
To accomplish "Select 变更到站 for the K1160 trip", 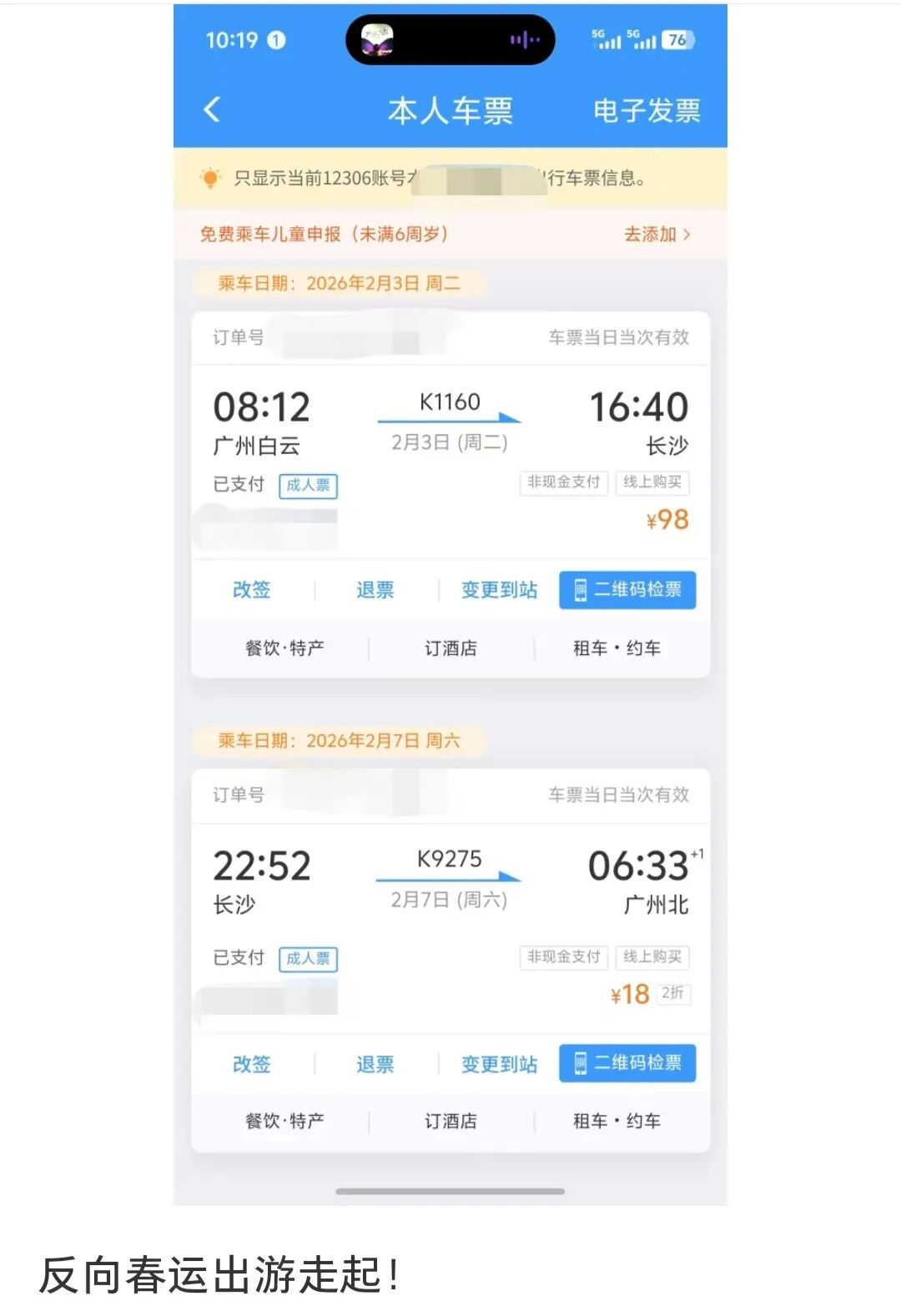I will point(499,590).
